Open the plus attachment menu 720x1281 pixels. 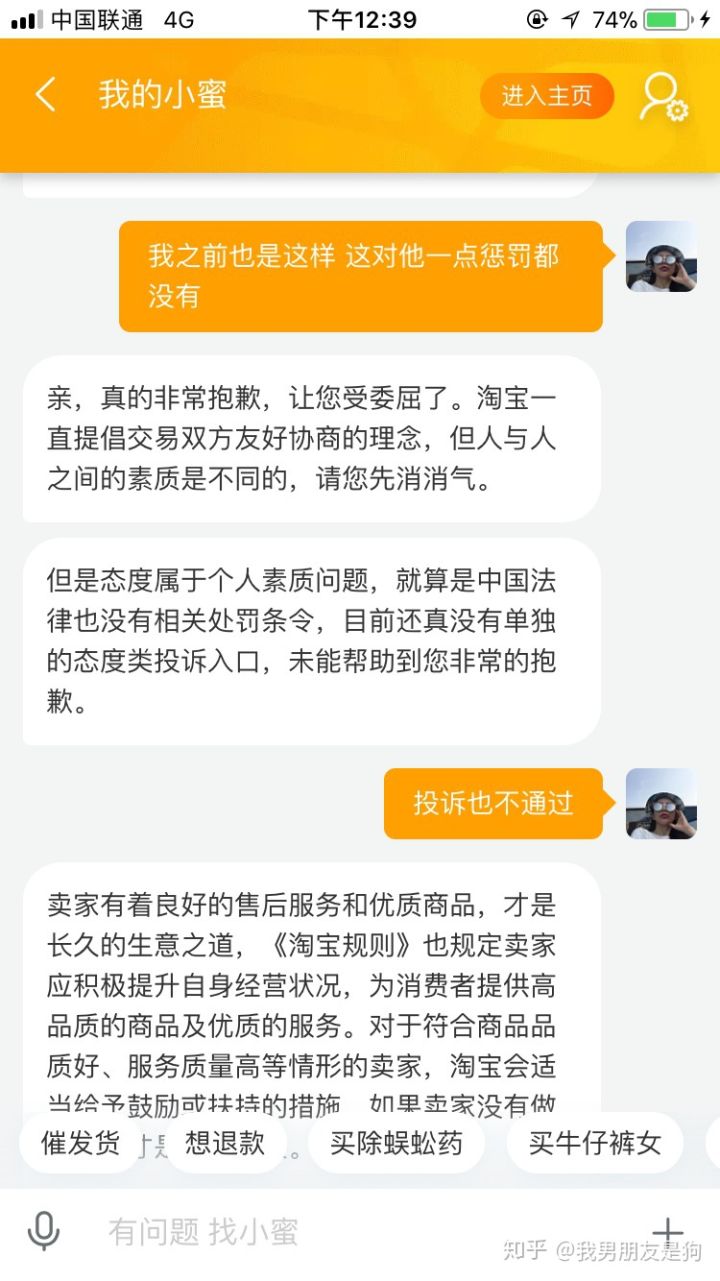pyautogui.click(x=667, y=1231)
